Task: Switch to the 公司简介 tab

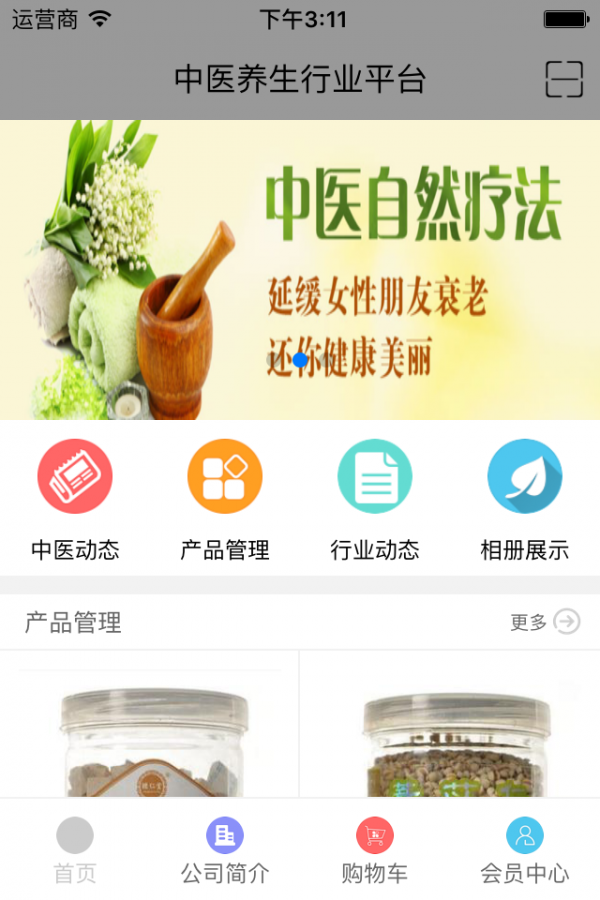Action: (x=225, y=850)
